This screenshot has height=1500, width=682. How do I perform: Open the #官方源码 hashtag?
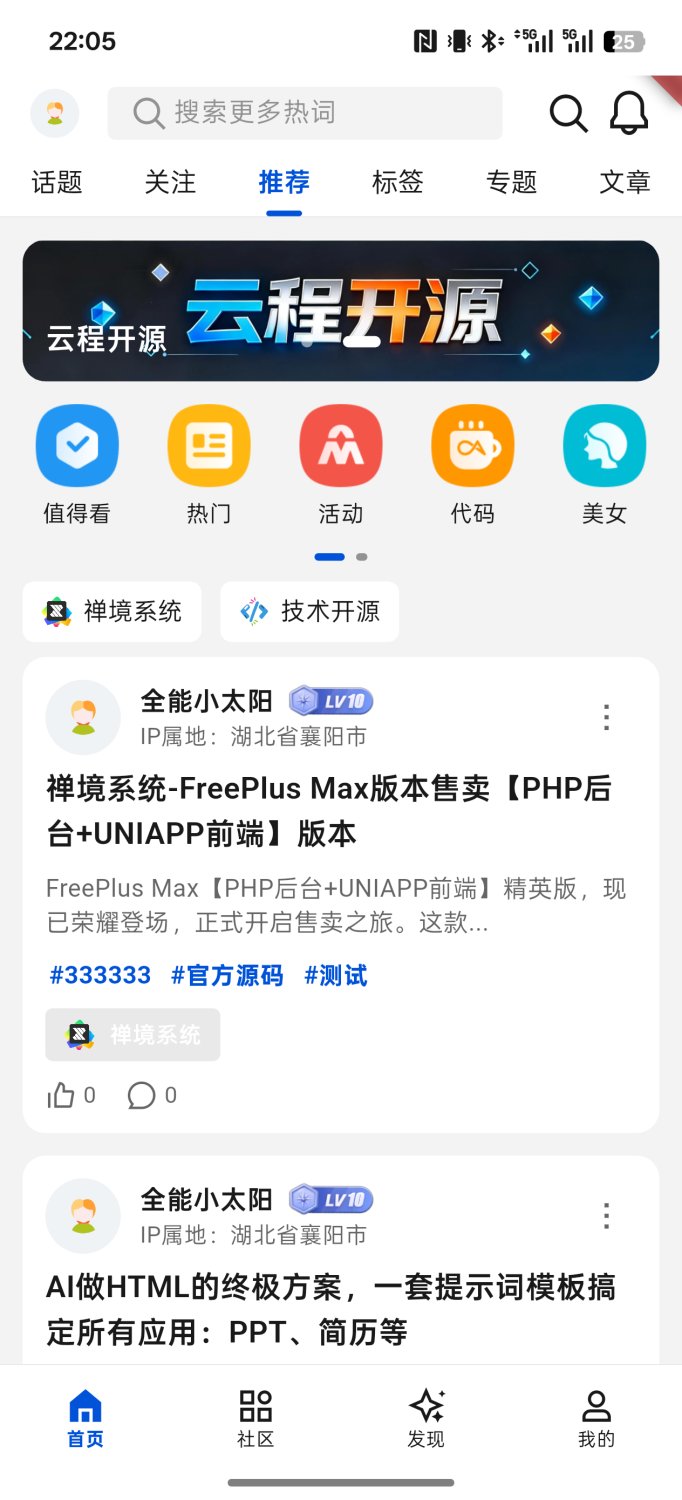pos(227,975)
